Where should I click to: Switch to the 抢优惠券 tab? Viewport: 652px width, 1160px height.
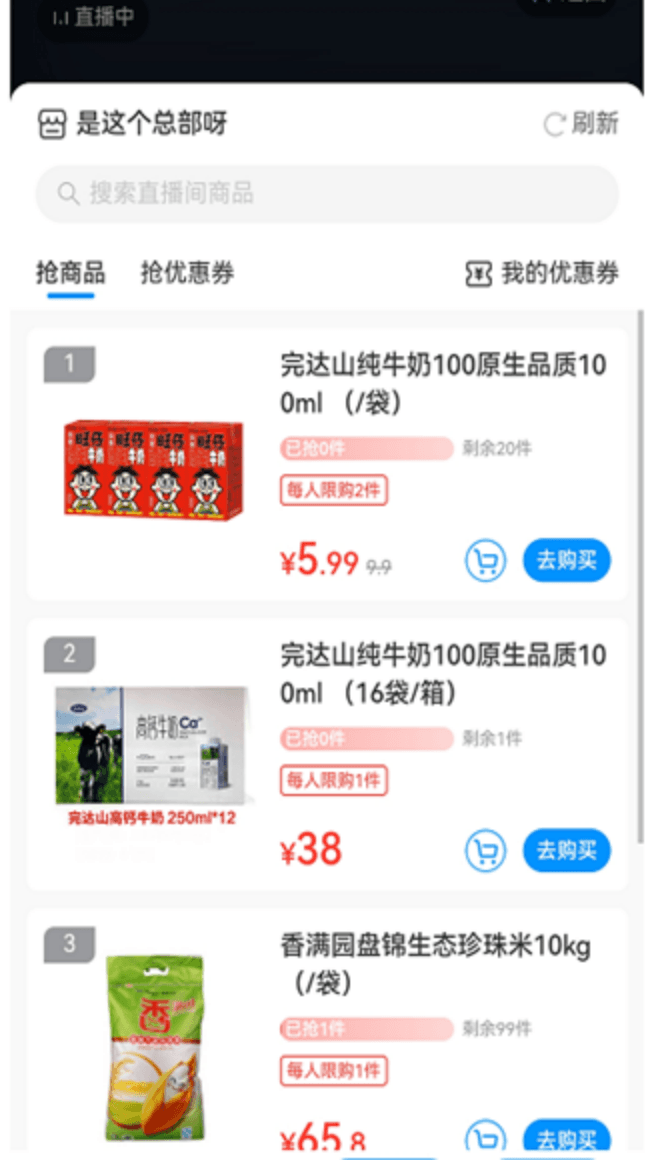pos(187,273)
